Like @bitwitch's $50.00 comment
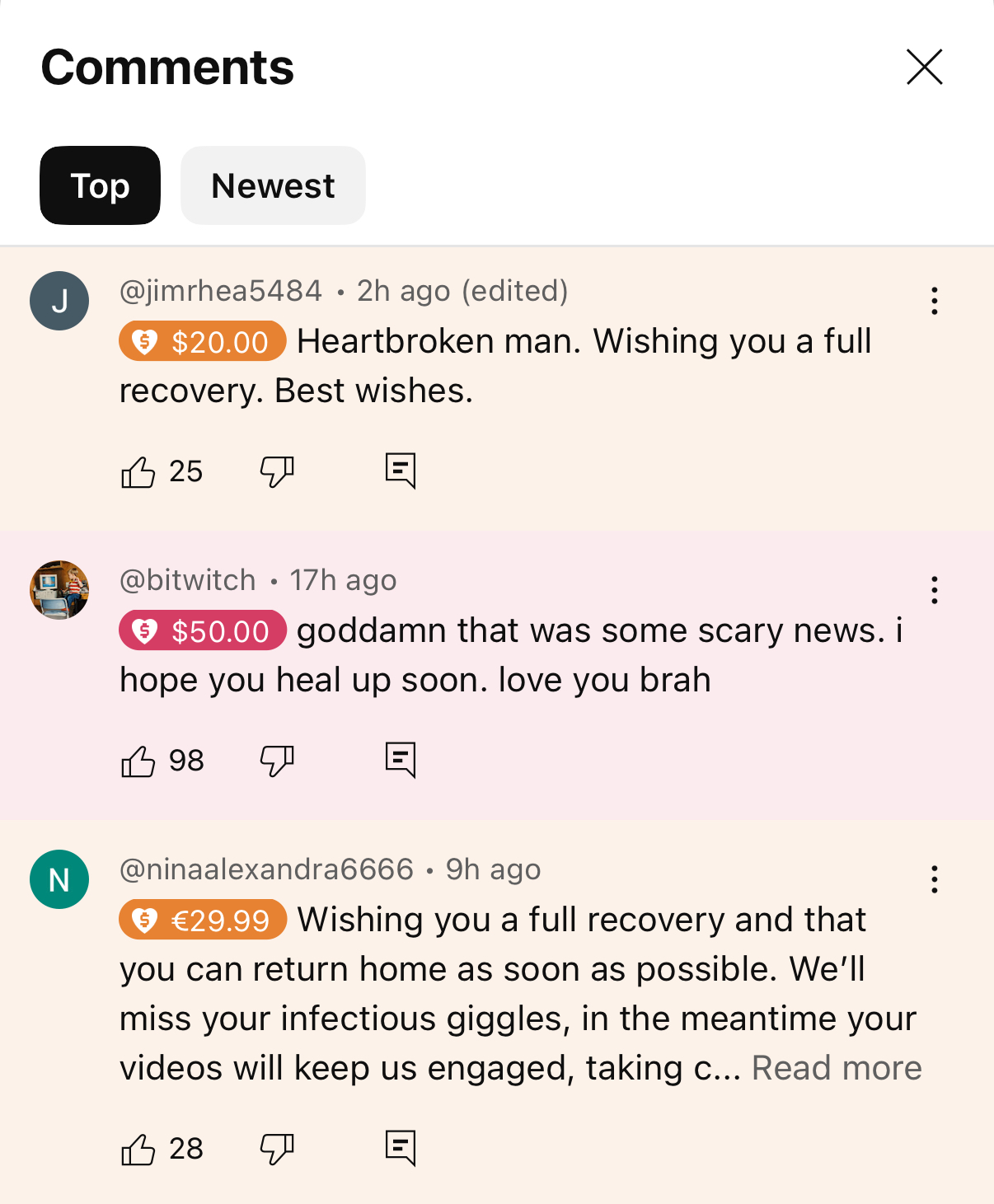This screenshot has height=1204, width=994. click(x=138, y=761)
